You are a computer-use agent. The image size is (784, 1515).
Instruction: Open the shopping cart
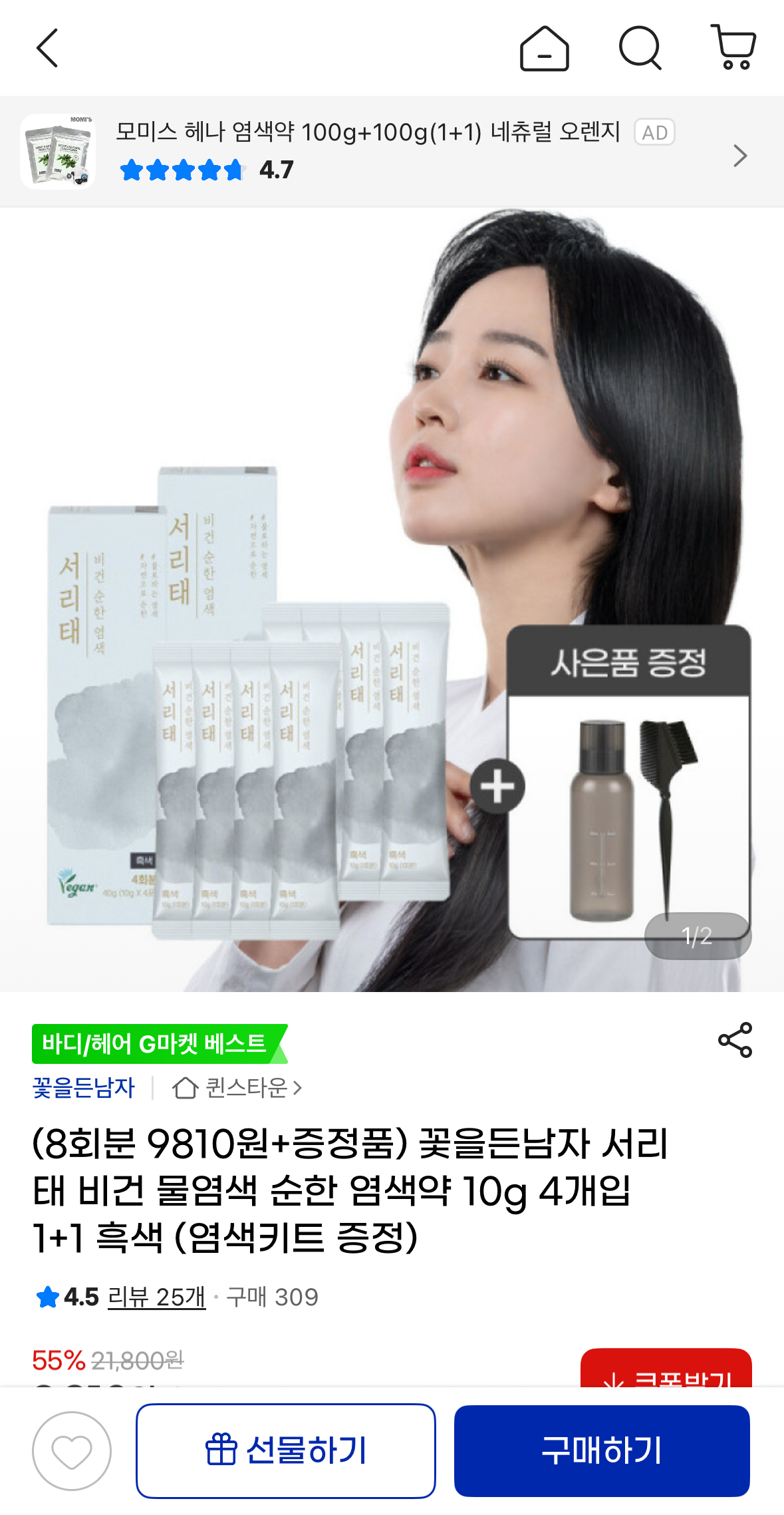733,47
